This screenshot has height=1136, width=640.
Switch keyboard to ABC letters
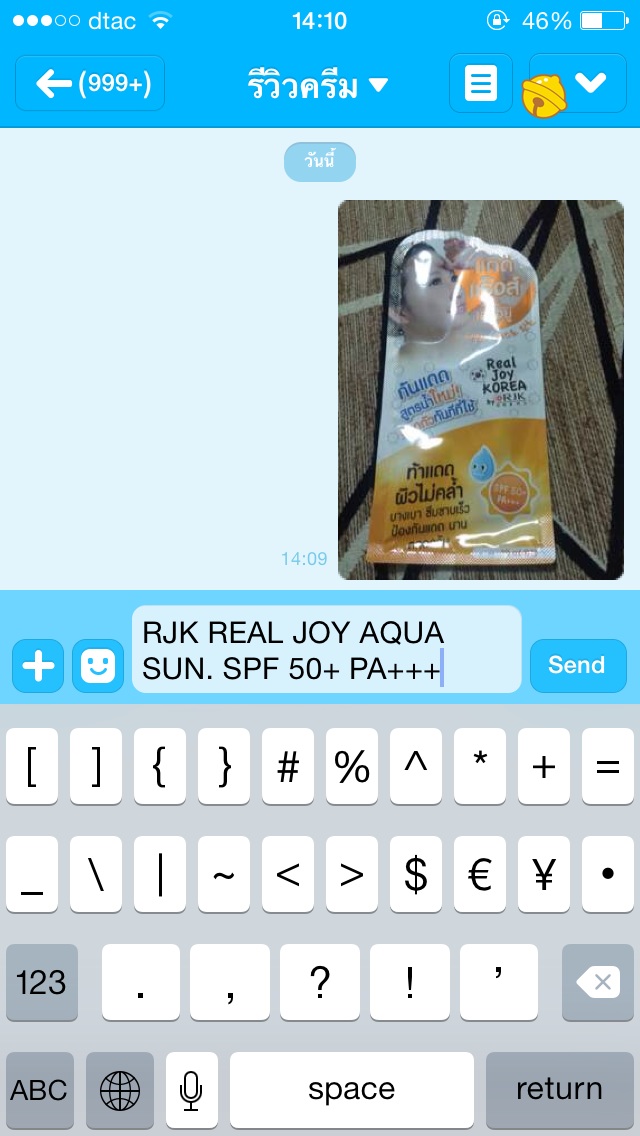click(40, 1089)
